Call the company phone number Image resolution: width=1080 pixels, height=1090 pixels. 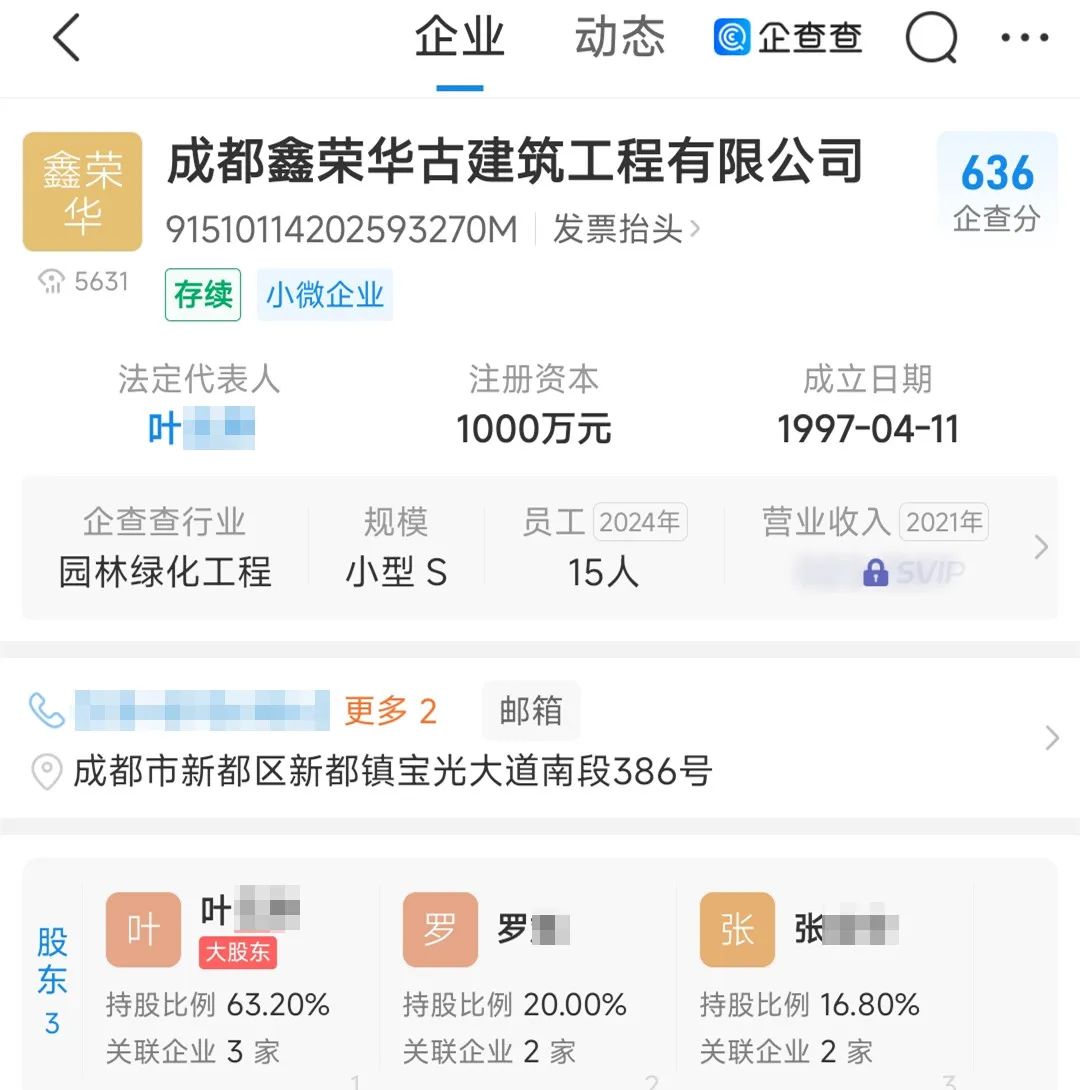pos(200,711)
